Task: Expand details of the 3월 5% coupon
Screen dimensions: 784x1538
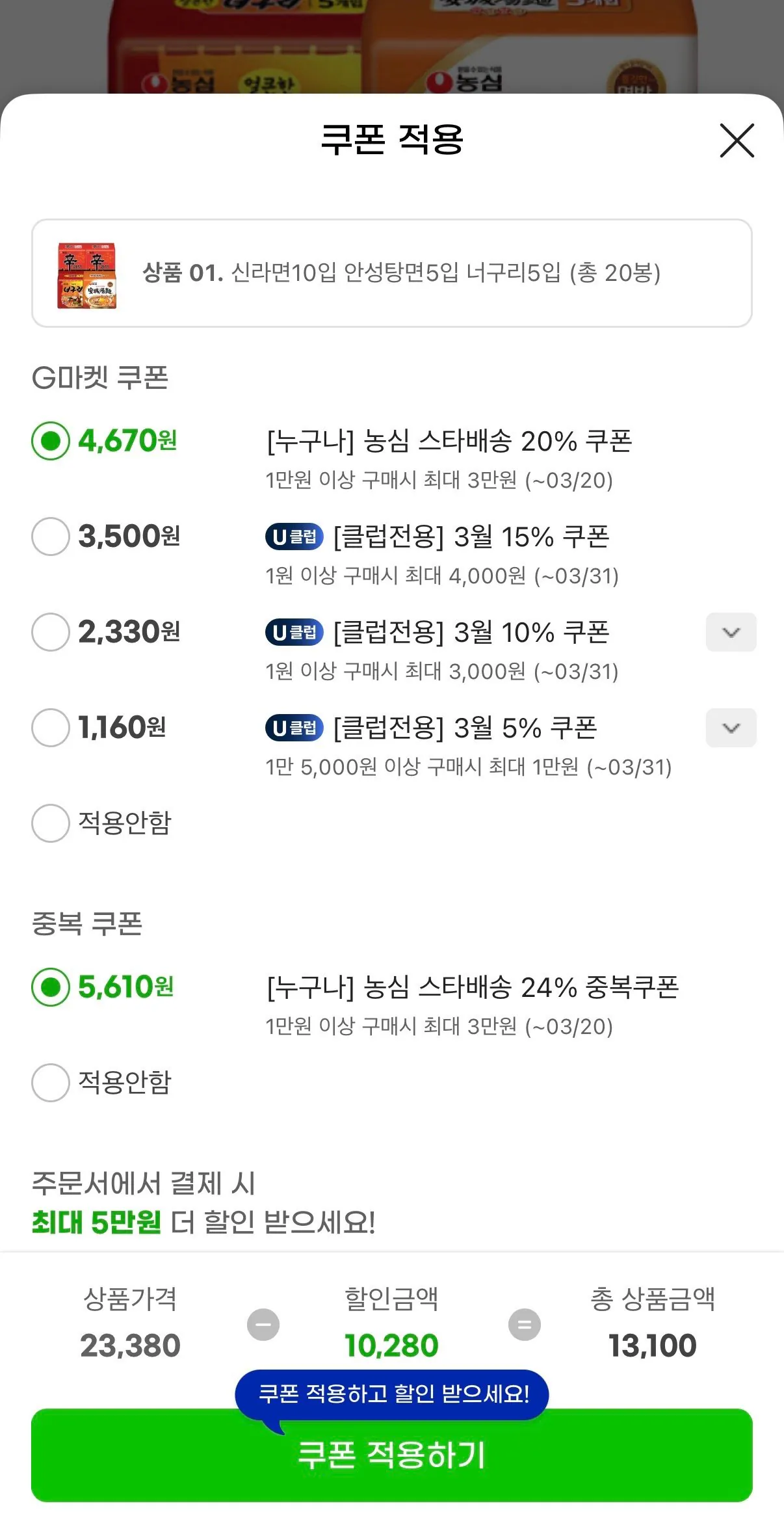Action: click(731, 728)
